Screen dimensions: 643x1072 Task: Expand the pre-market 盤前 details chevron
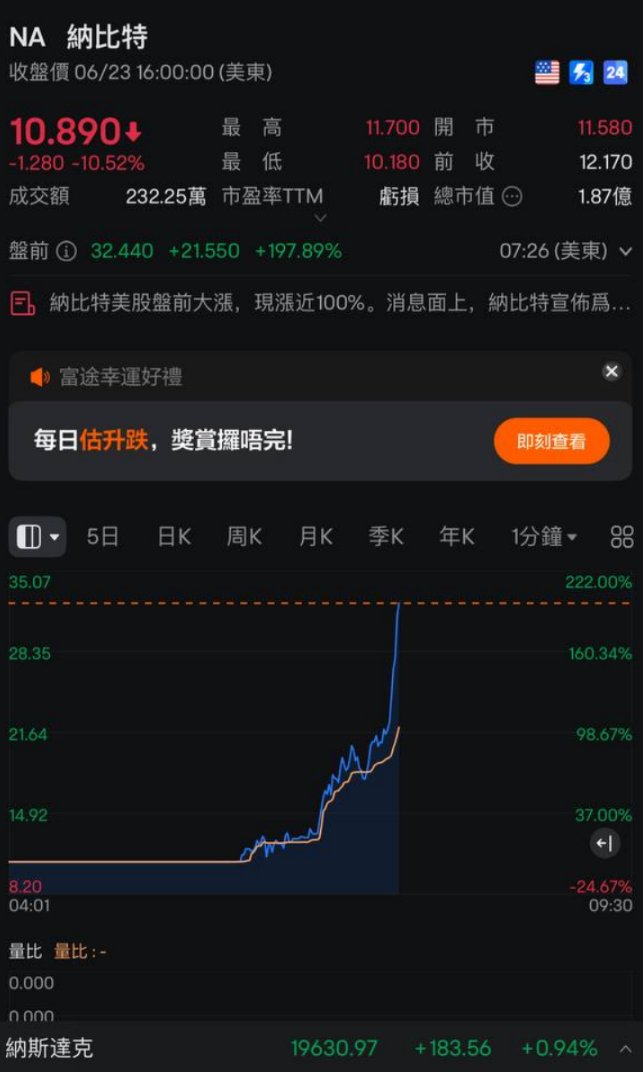tap(626, 251)
